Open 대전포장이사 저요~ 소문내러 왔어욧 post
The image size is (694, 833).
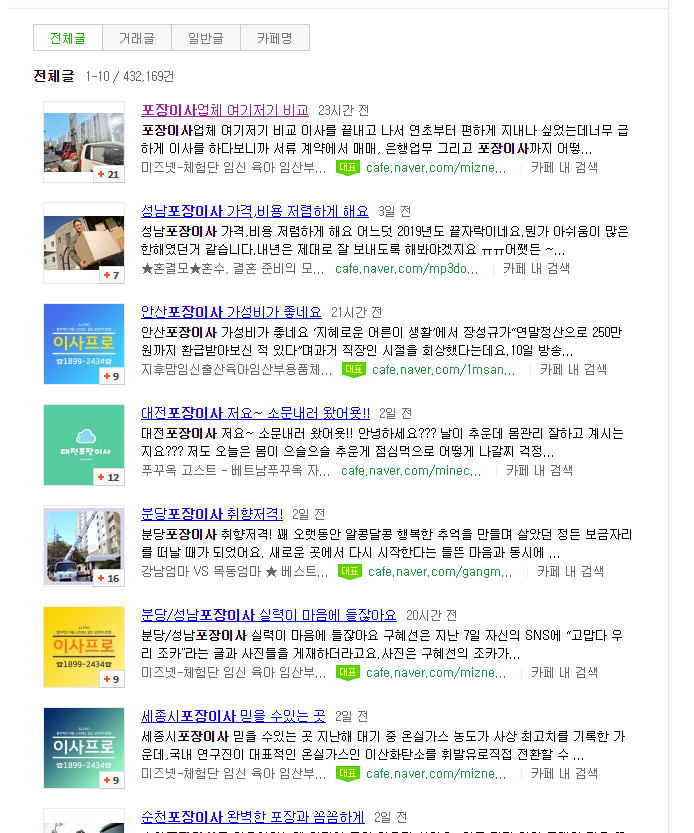click(255, 413)
